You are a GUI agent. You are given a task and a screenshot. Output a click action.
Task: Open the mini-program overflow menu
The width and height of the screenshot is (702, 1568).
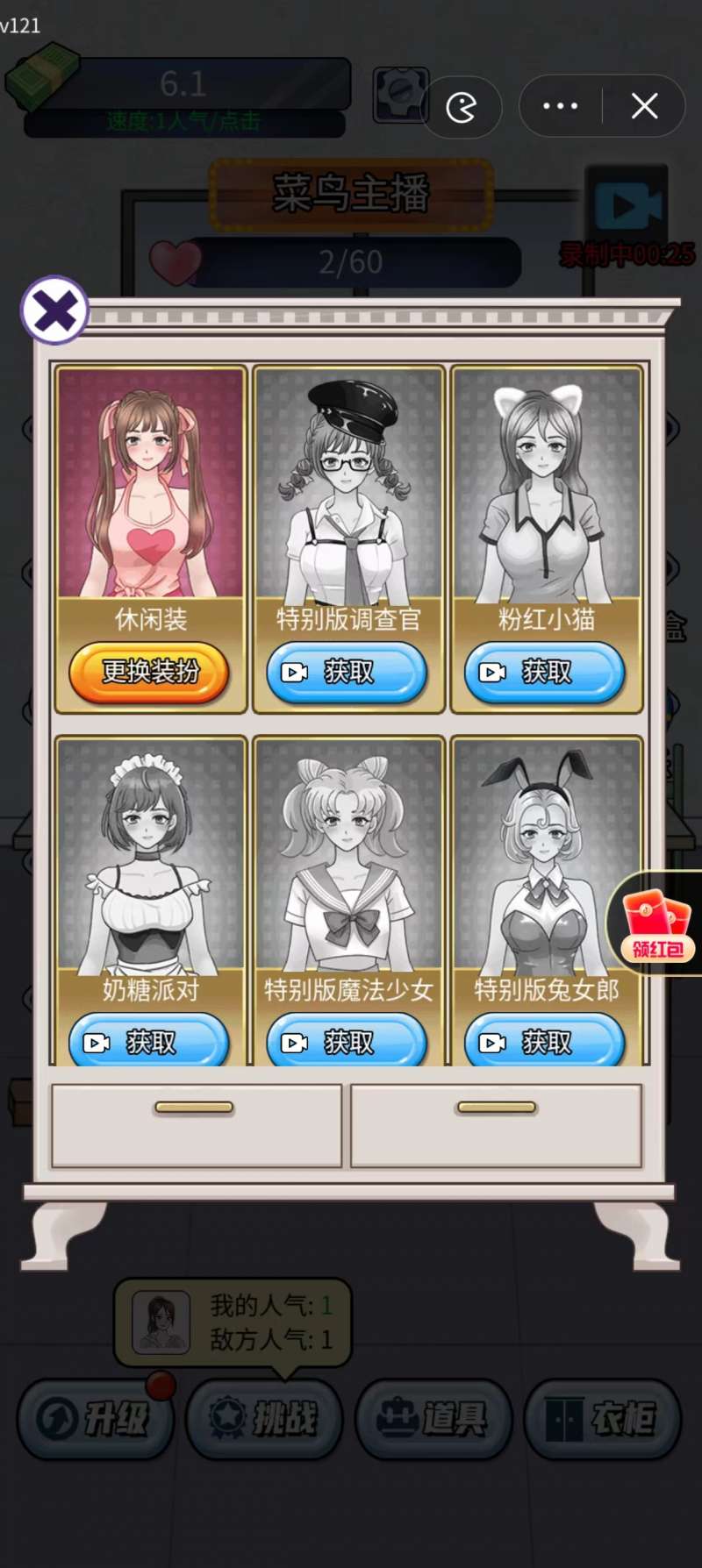(x=561, y=106)
